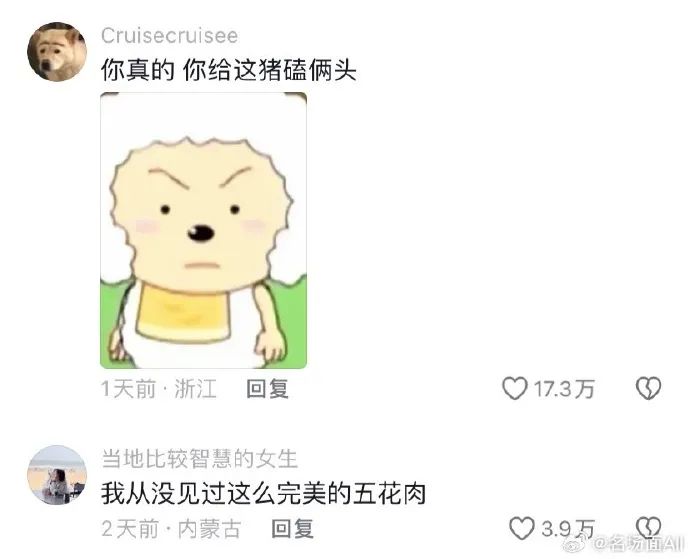Open the username 当地比较智慧的女生
The height and width of the screenshot is (559, 690).
tap(200, 459)
